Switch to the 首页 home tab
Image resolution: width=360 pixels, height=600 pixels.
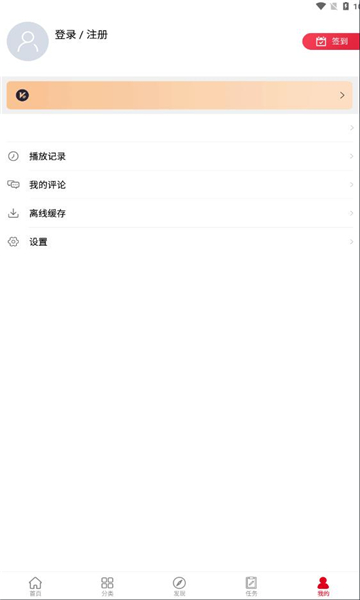click(35, 586)
